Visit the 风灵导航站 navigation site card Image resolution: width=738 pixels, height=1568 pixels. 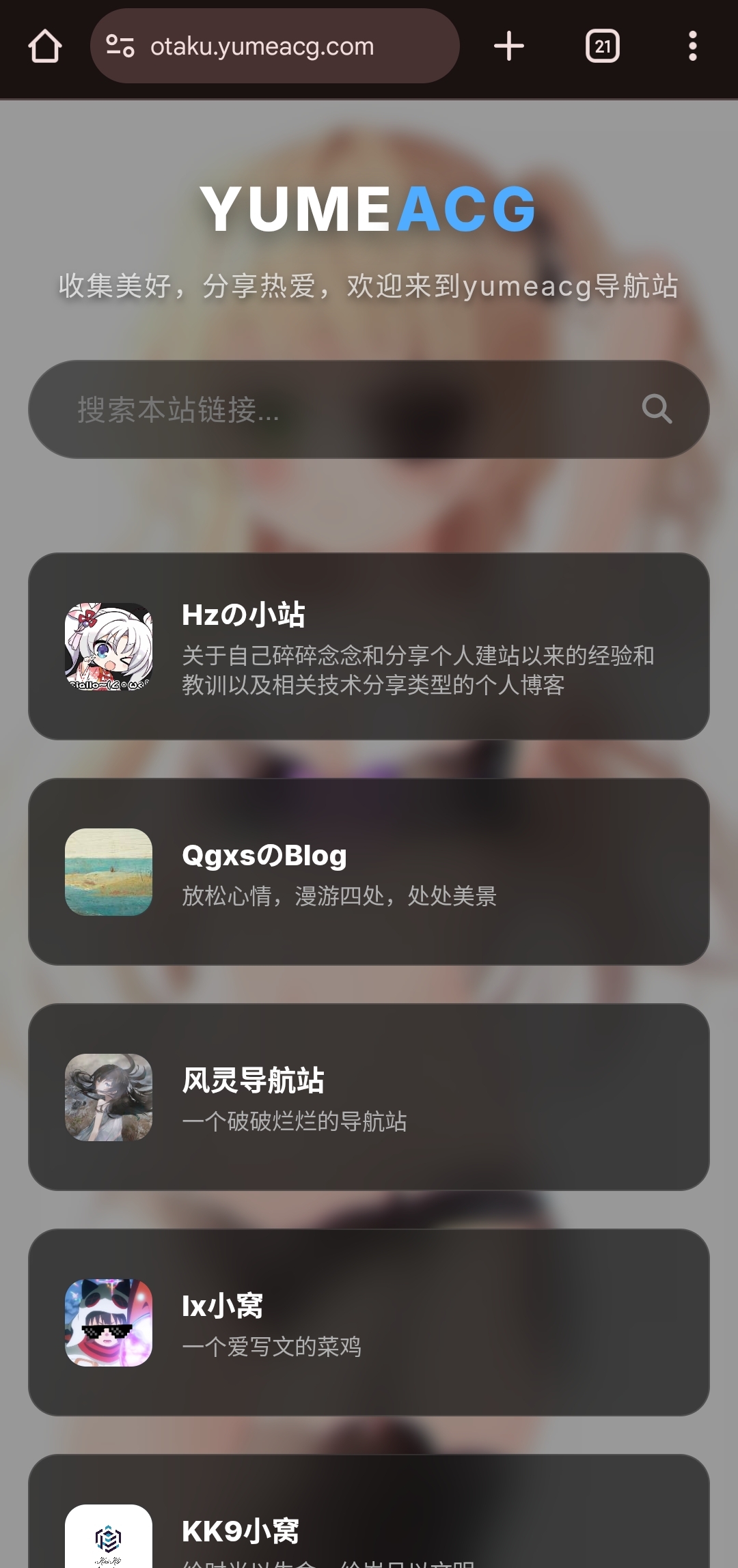(369, 1096)
